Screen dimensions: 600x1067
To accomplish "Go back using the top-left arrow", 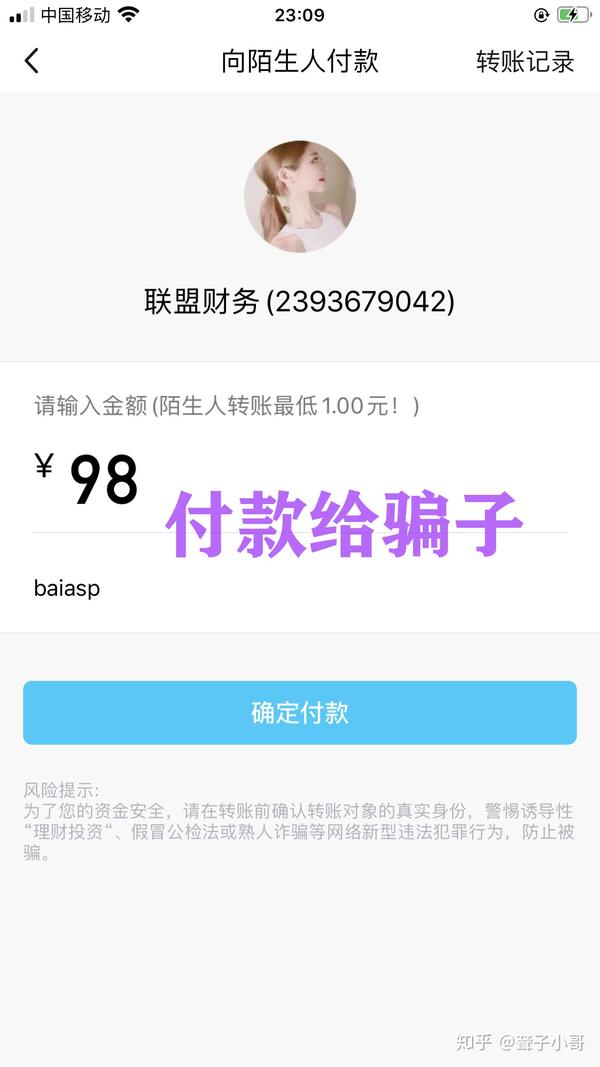I will pos(32,61).
